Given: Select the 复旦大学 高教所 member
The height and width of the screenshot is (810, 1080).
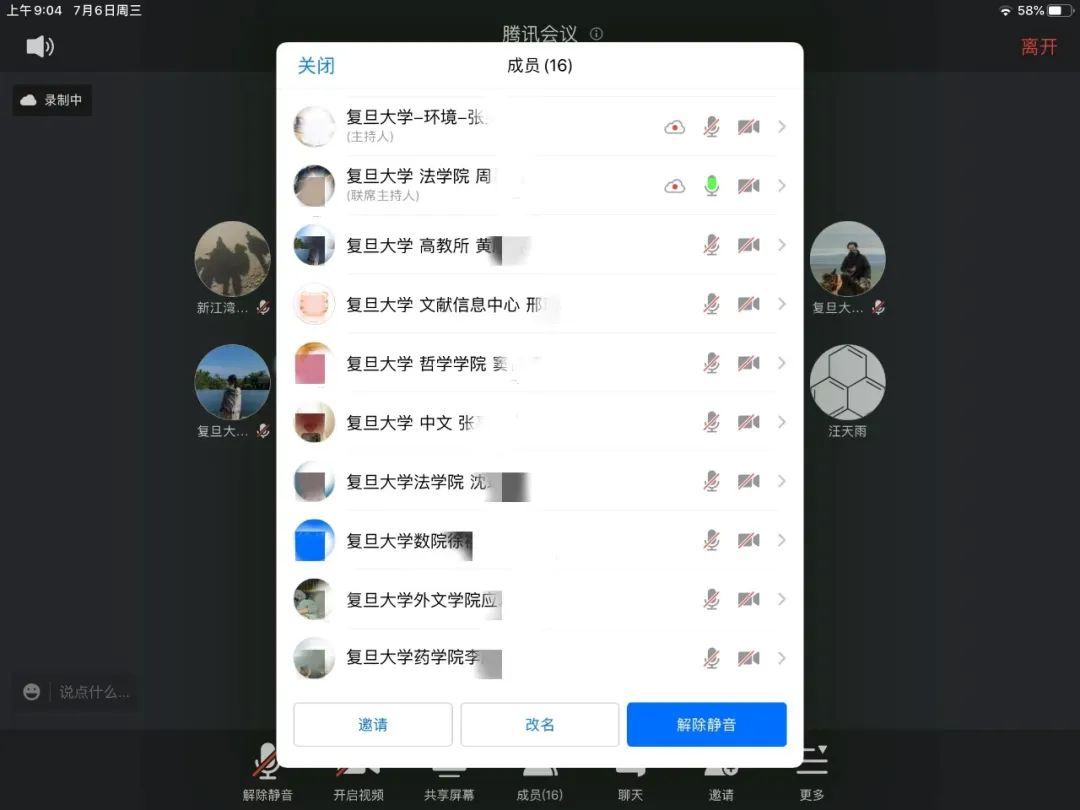Looking at the screenshot, I should 539,245.
